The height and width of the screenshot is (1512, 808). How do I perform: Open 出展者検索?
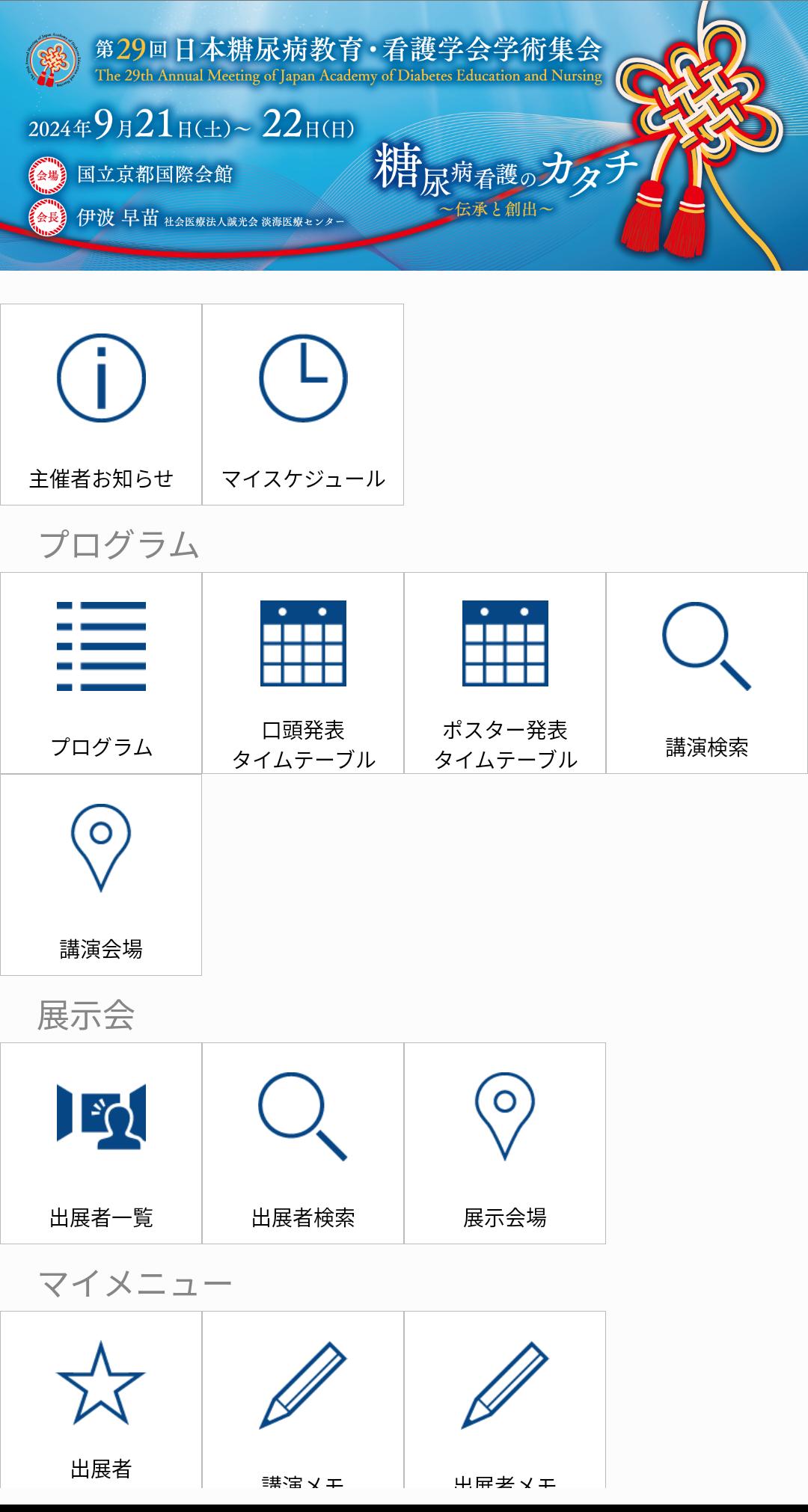tap(303, 1143)
